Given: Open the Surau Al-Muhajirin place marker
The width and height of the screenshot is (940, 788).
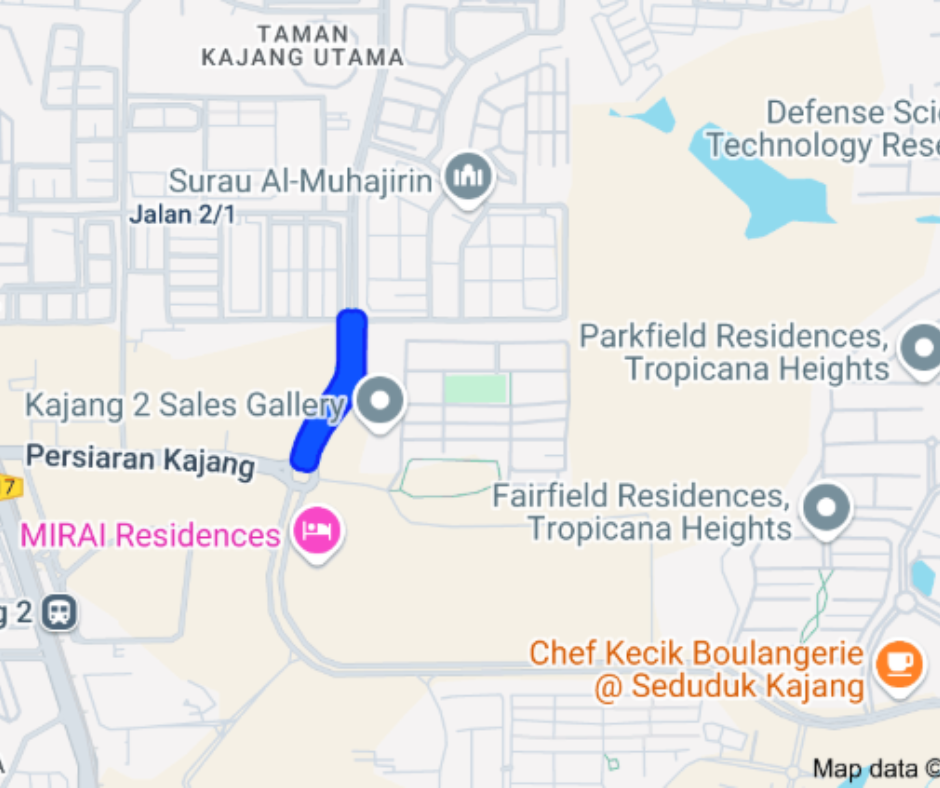Looking at the screenshot, I should click(468, 179).
